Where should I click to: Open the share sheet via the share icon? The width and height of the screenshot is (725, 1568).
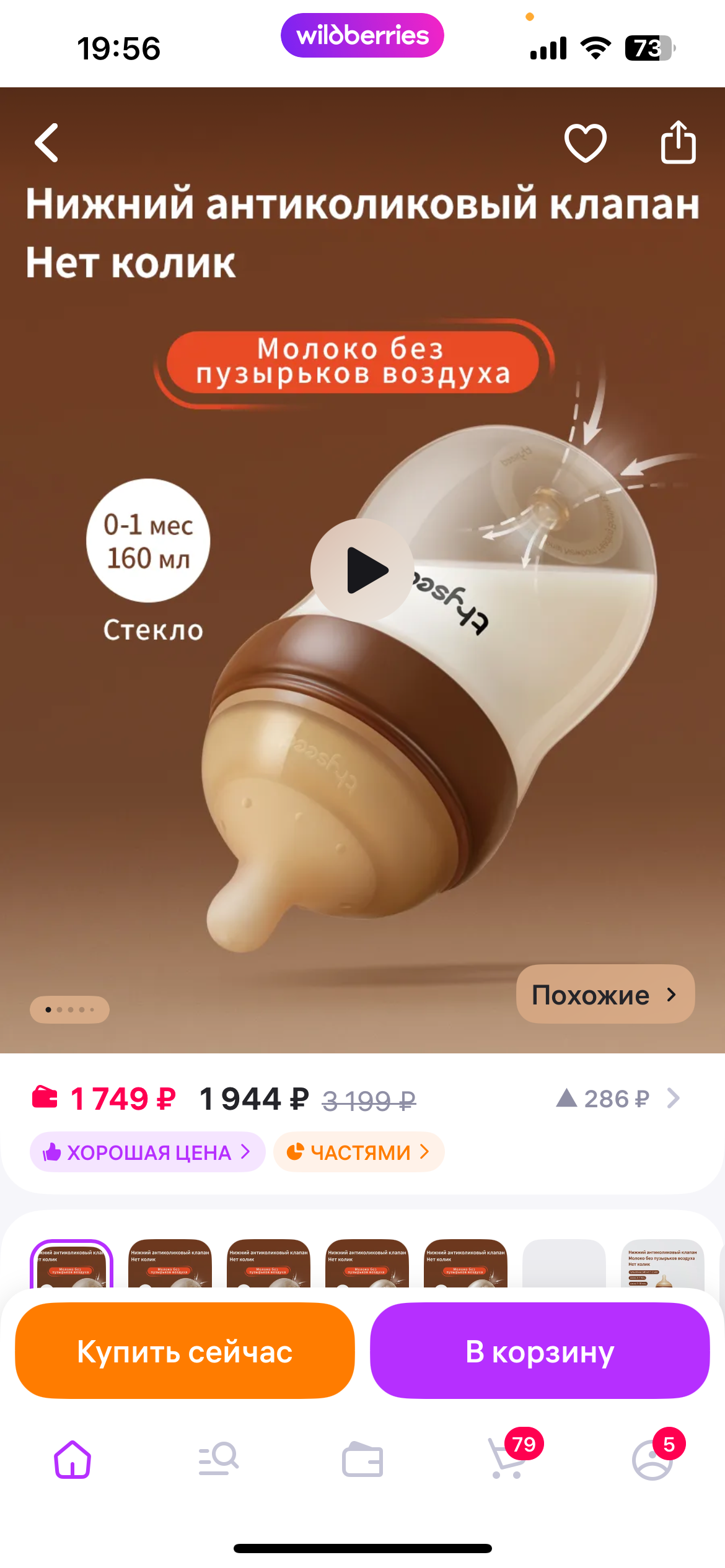click(x=679, y=143)
